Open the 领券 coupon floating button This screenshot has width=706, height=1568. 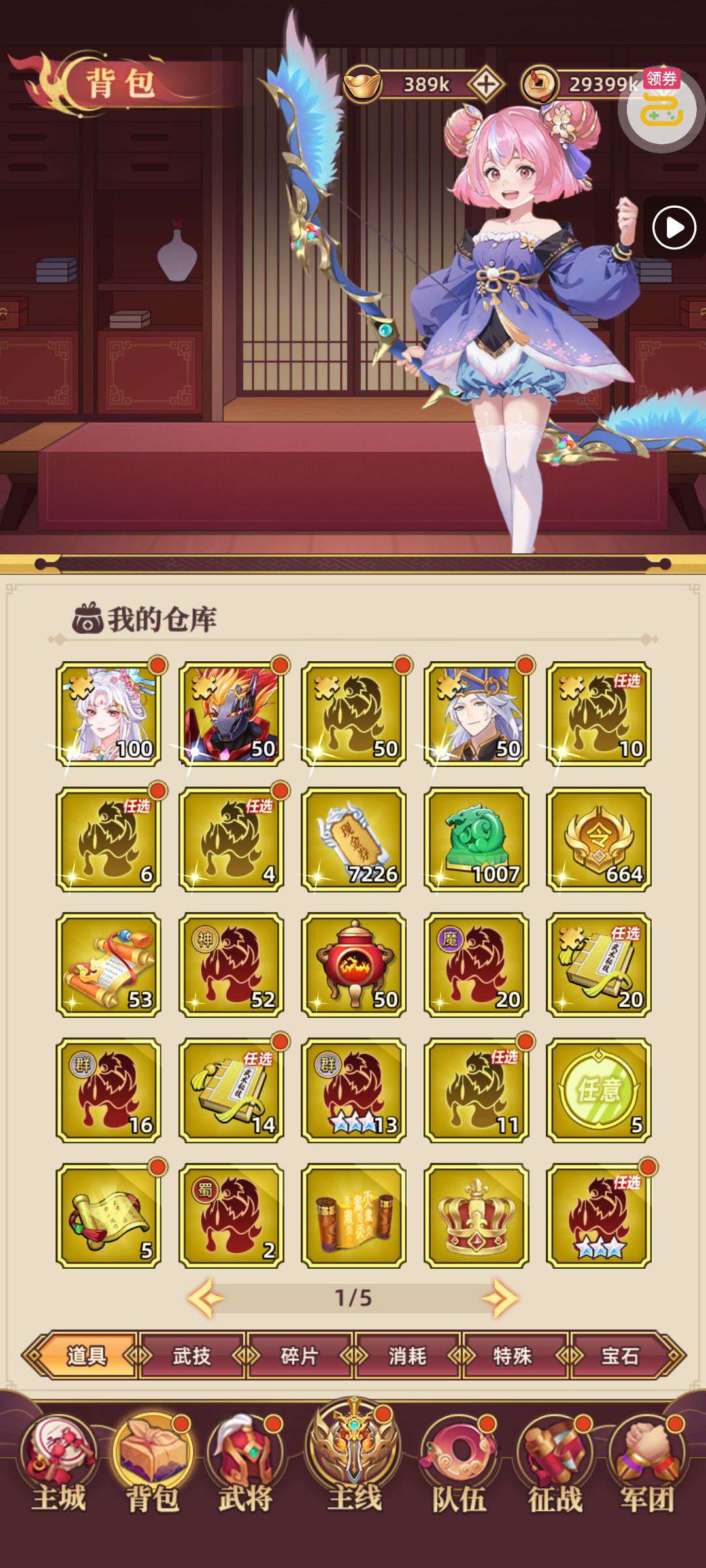(661, 108)
